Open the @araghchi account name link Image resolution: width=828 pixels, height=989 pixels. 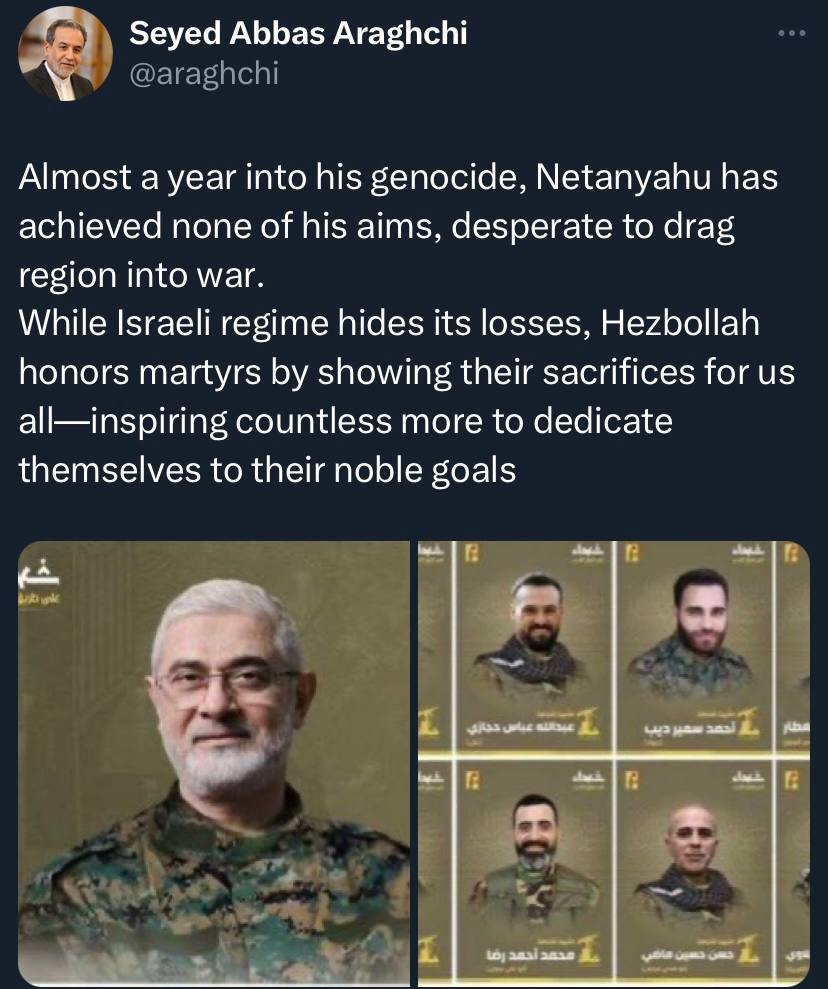pyautogui.click(x=205, y=72)
